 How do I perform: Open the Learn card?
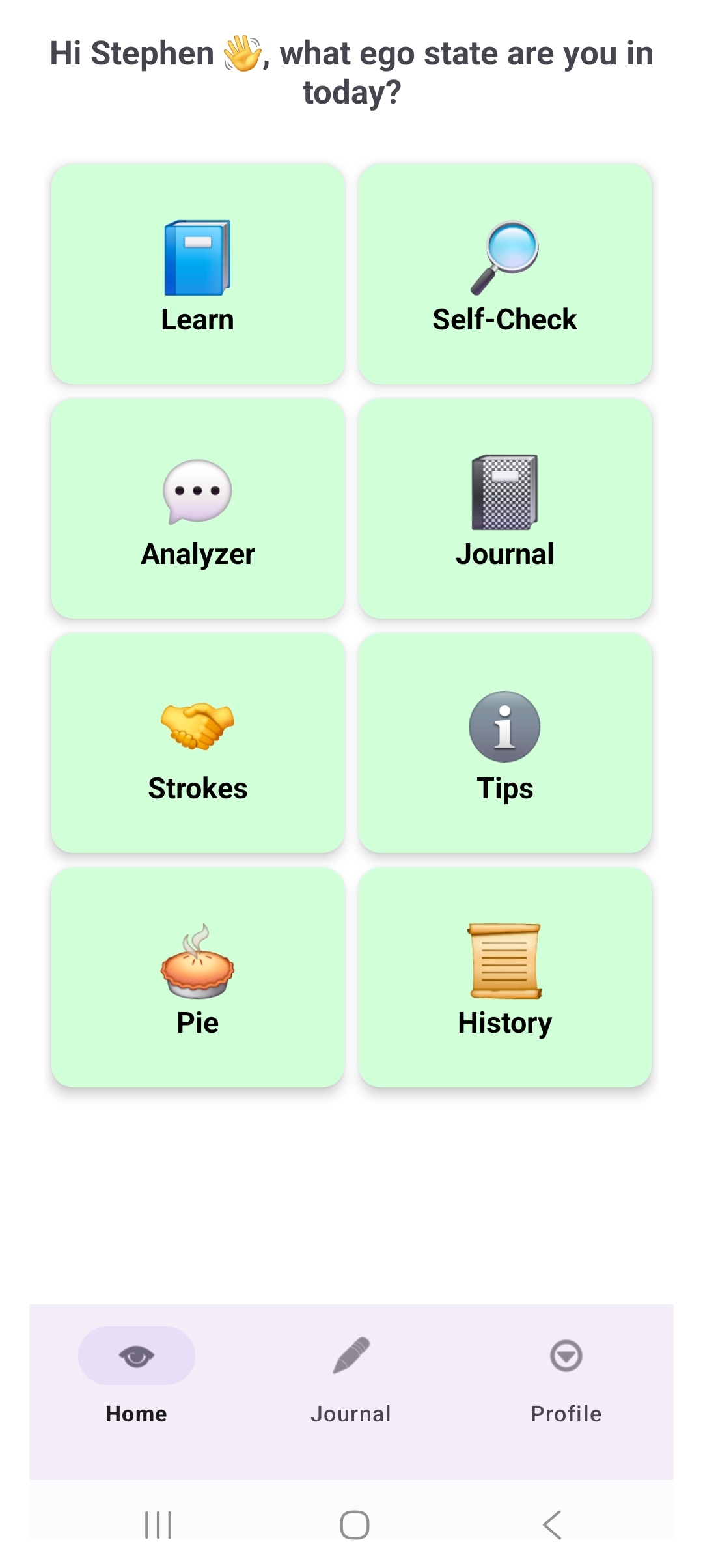(x=198, y=274)
